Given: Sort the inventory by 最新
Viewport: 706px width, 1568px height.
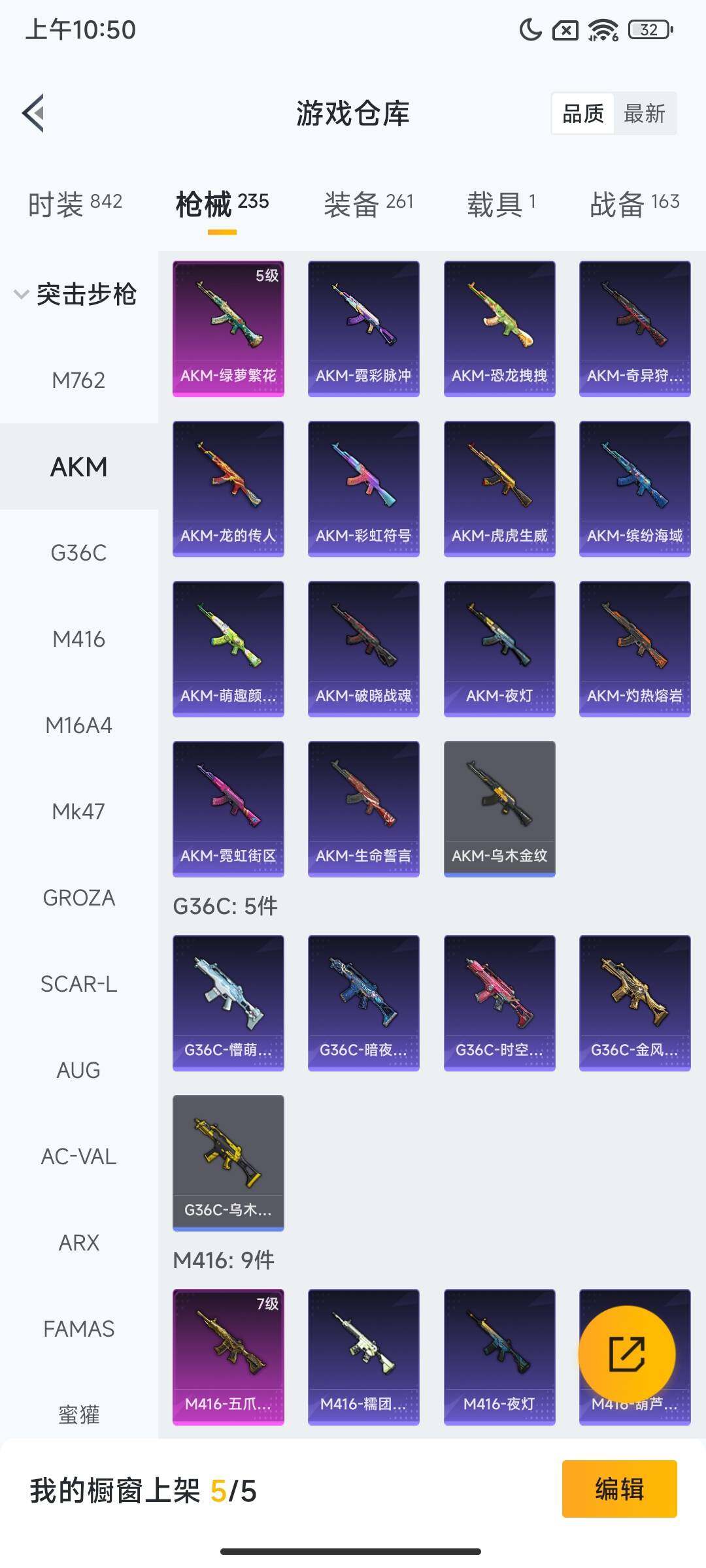Looking at the screenshot, I should tap(644, 114).
